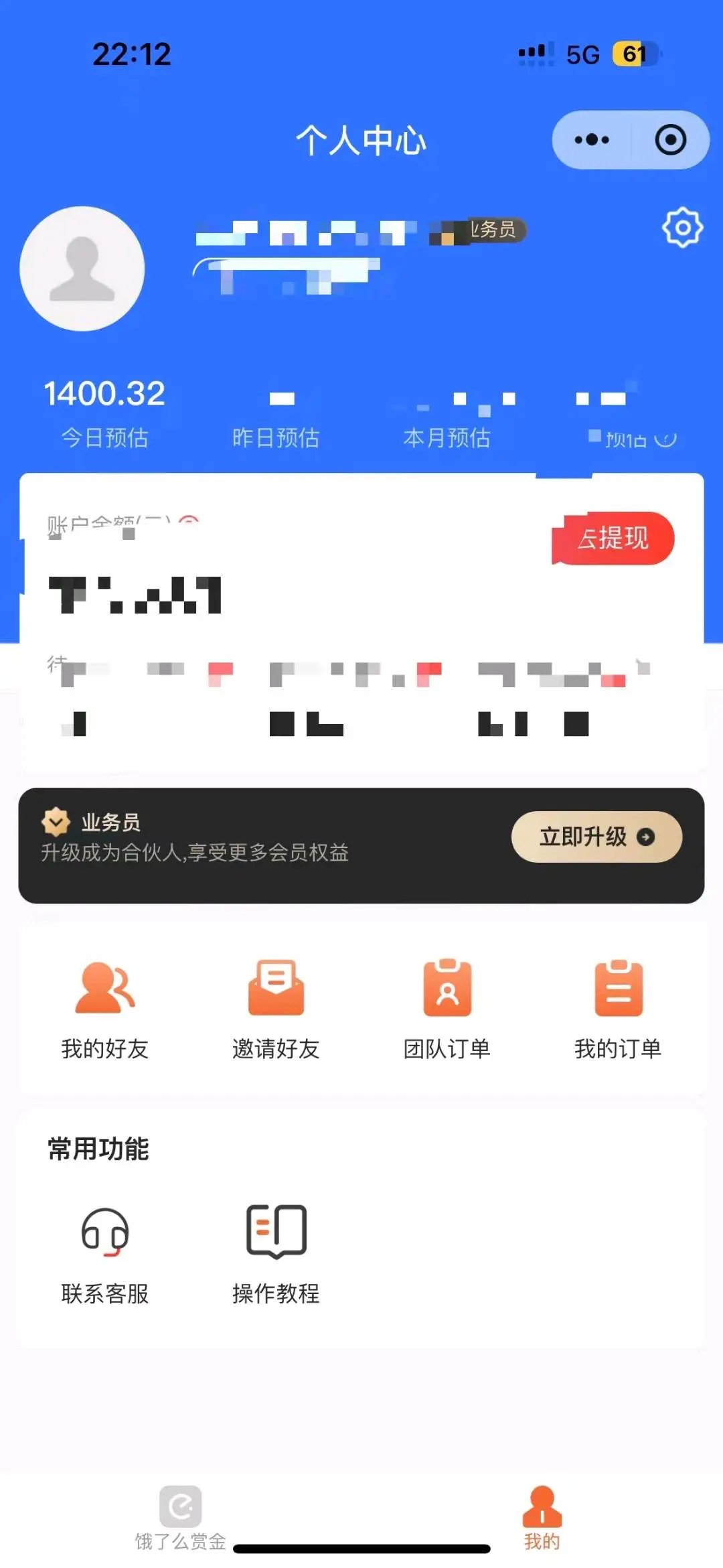723x1568 pixels.
Task: Tap the red 去提现 withdraw button
Action: (613, 539)
